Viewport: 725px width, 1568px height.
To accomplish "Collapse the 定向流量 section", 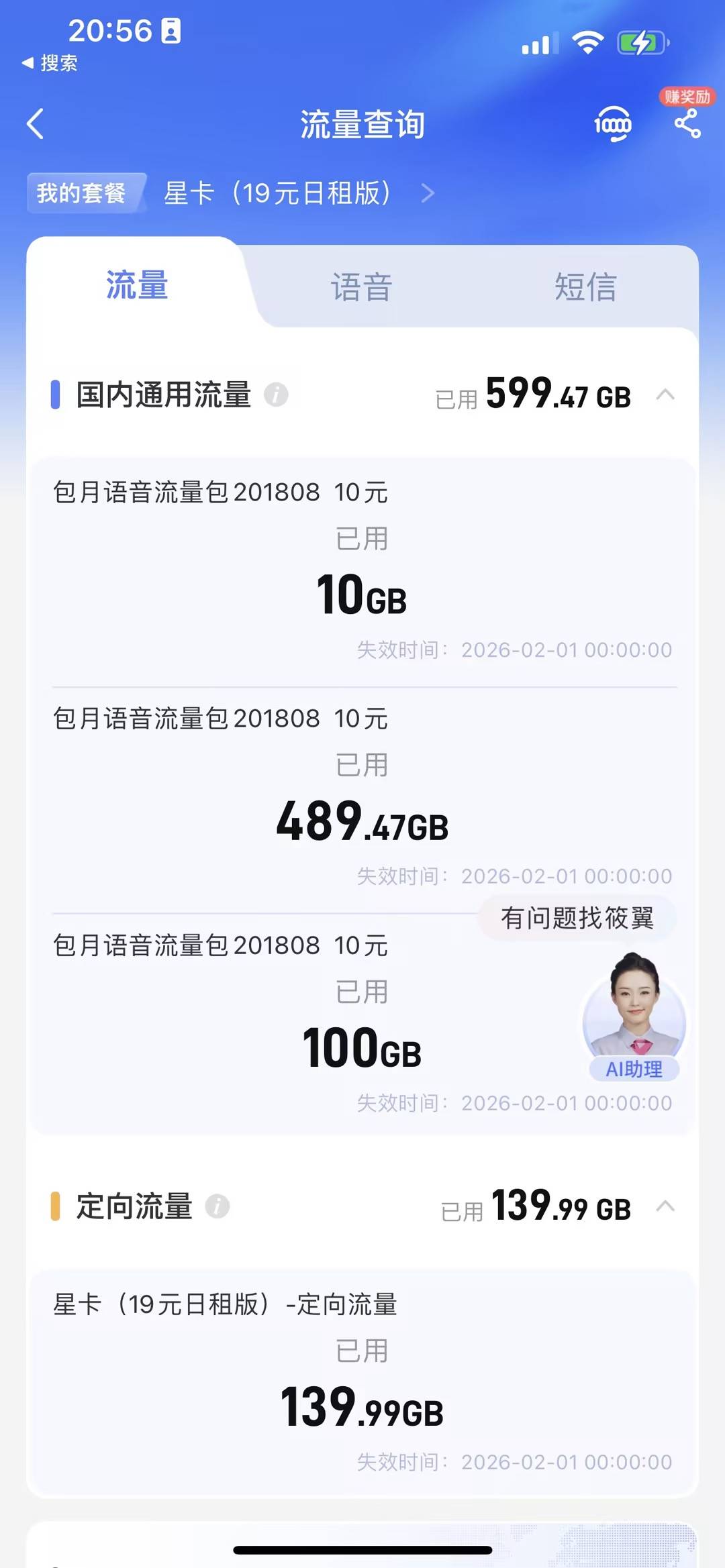I will (665, 1206).
